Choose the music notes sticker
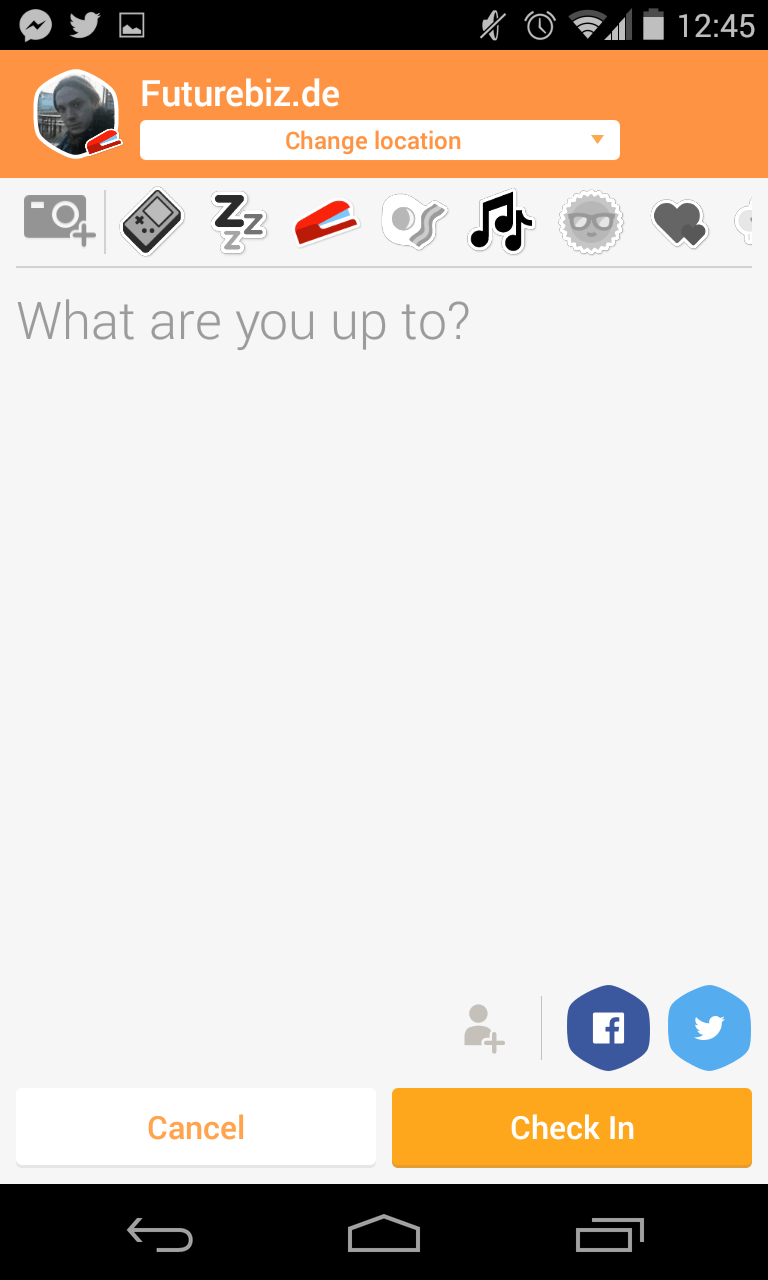 pyautogui.click(x=500, y=221)
